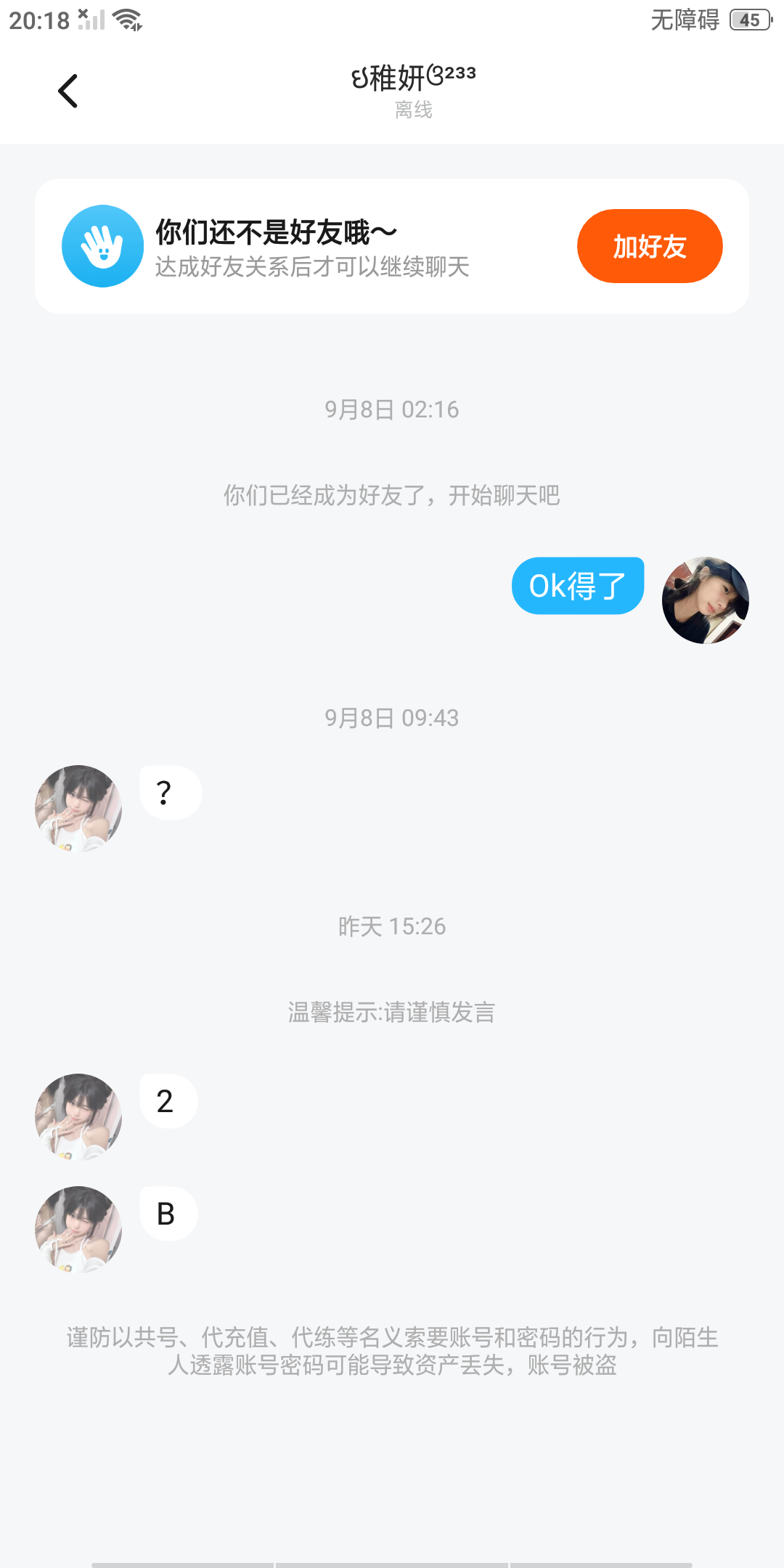Go back from the chat screen
The width and height of the screenshot is (784, 1568).
coord(68,91)
